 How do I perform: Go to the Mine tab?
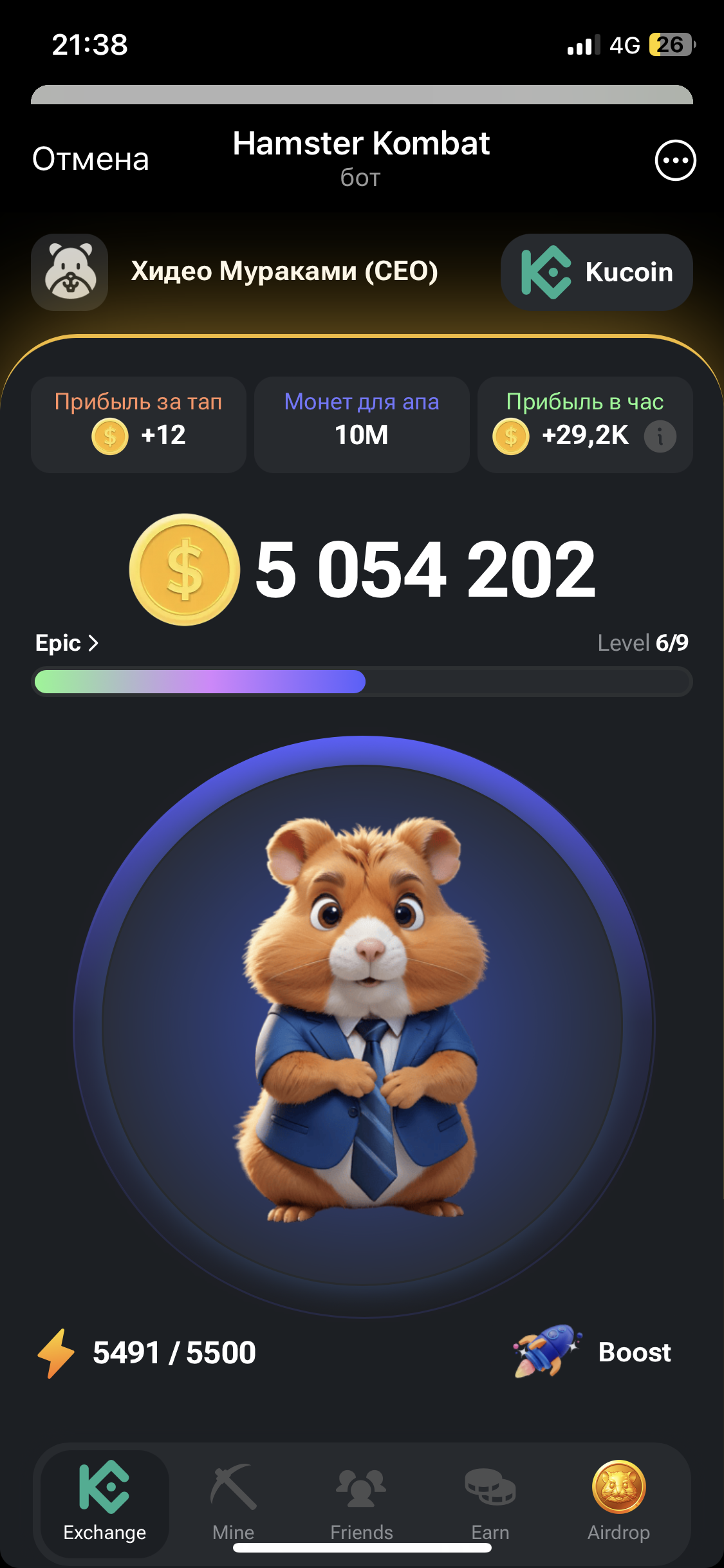point(233,1500)
